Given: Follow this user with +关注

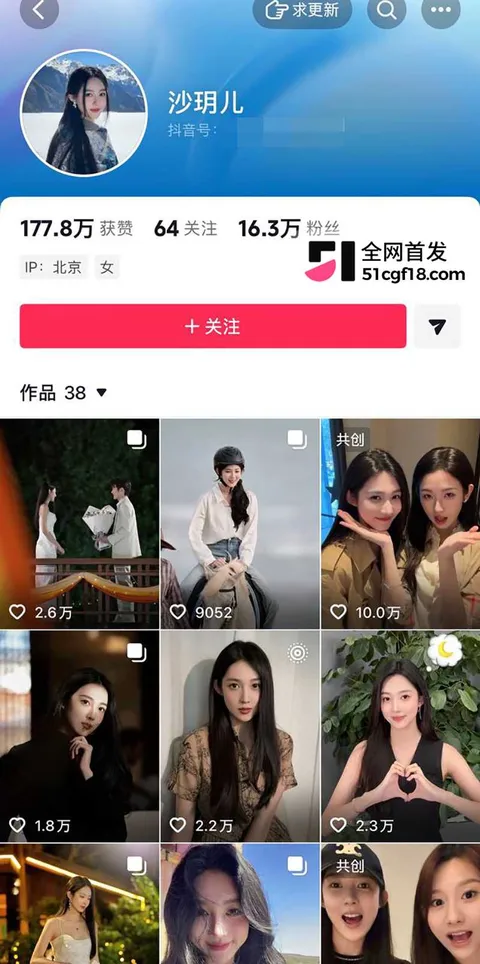Looking at the screenshot, I should (213, 326).
